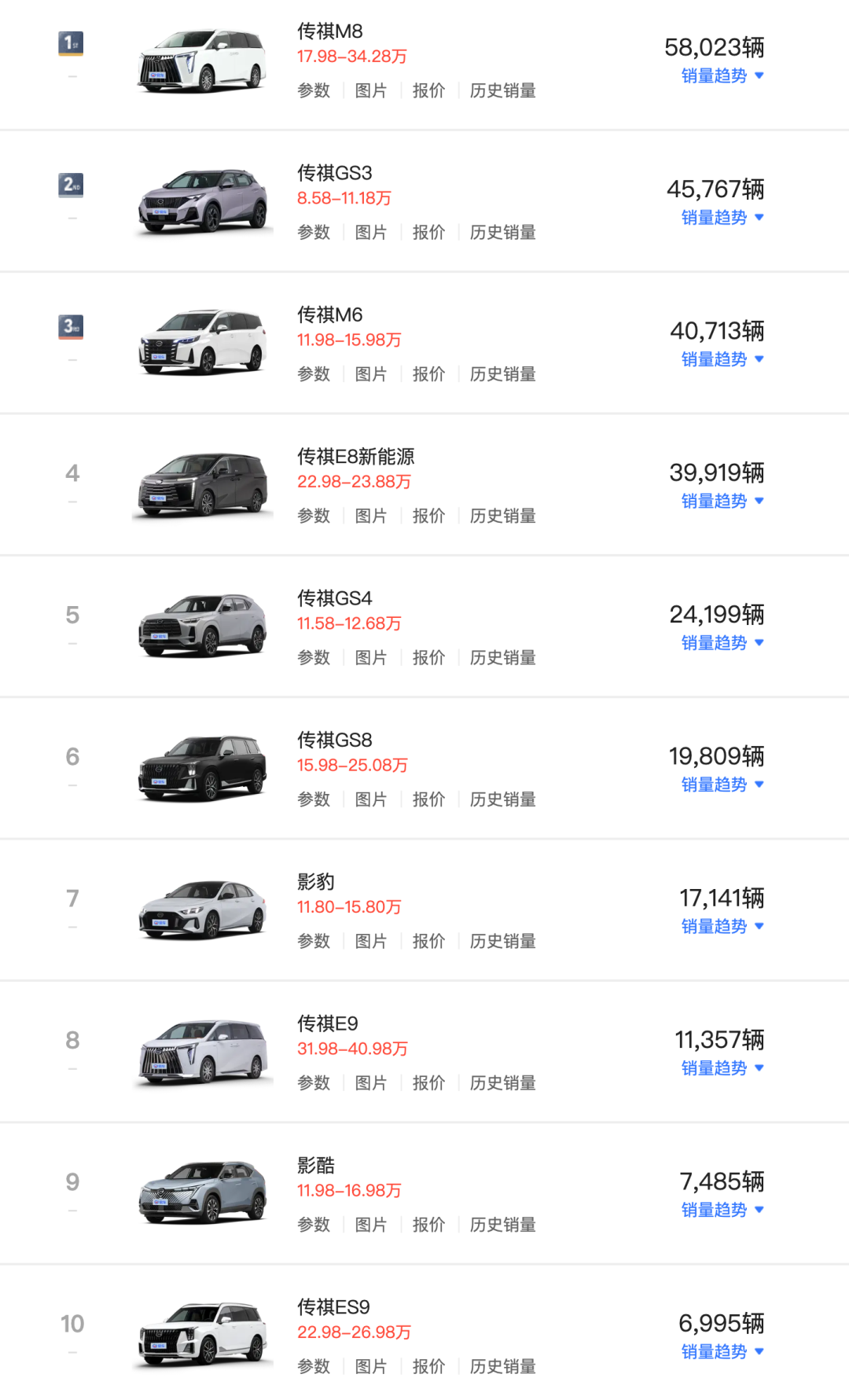Viewport: 849px width, 1400px height.
Task: View 图片 of 传祺ES9
Action: [370, 1366]
